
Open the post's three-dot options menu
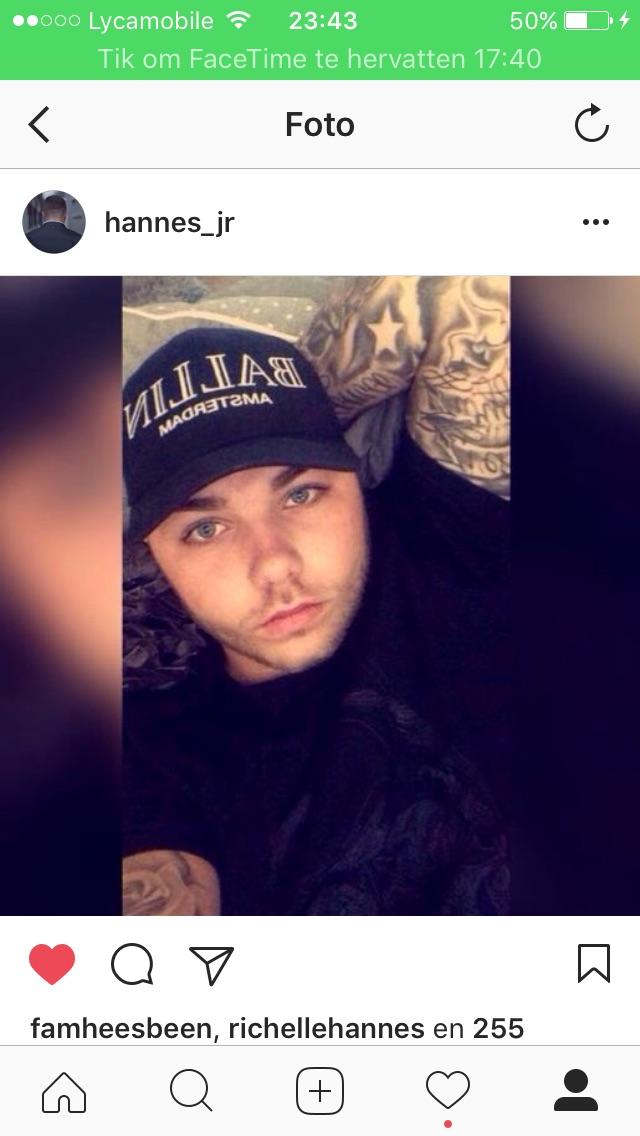pos(595,222)
